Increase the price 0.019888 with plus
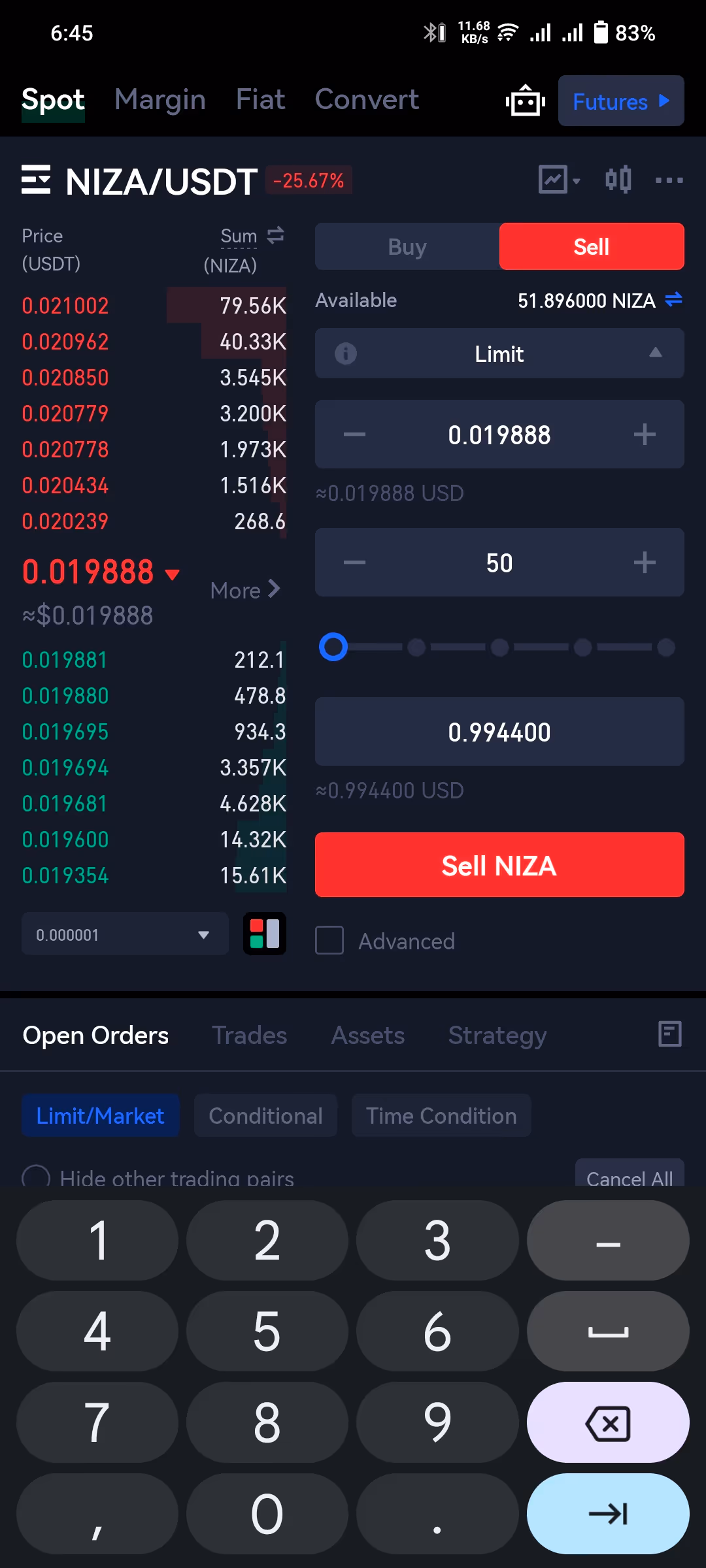 tap(645, 434)
